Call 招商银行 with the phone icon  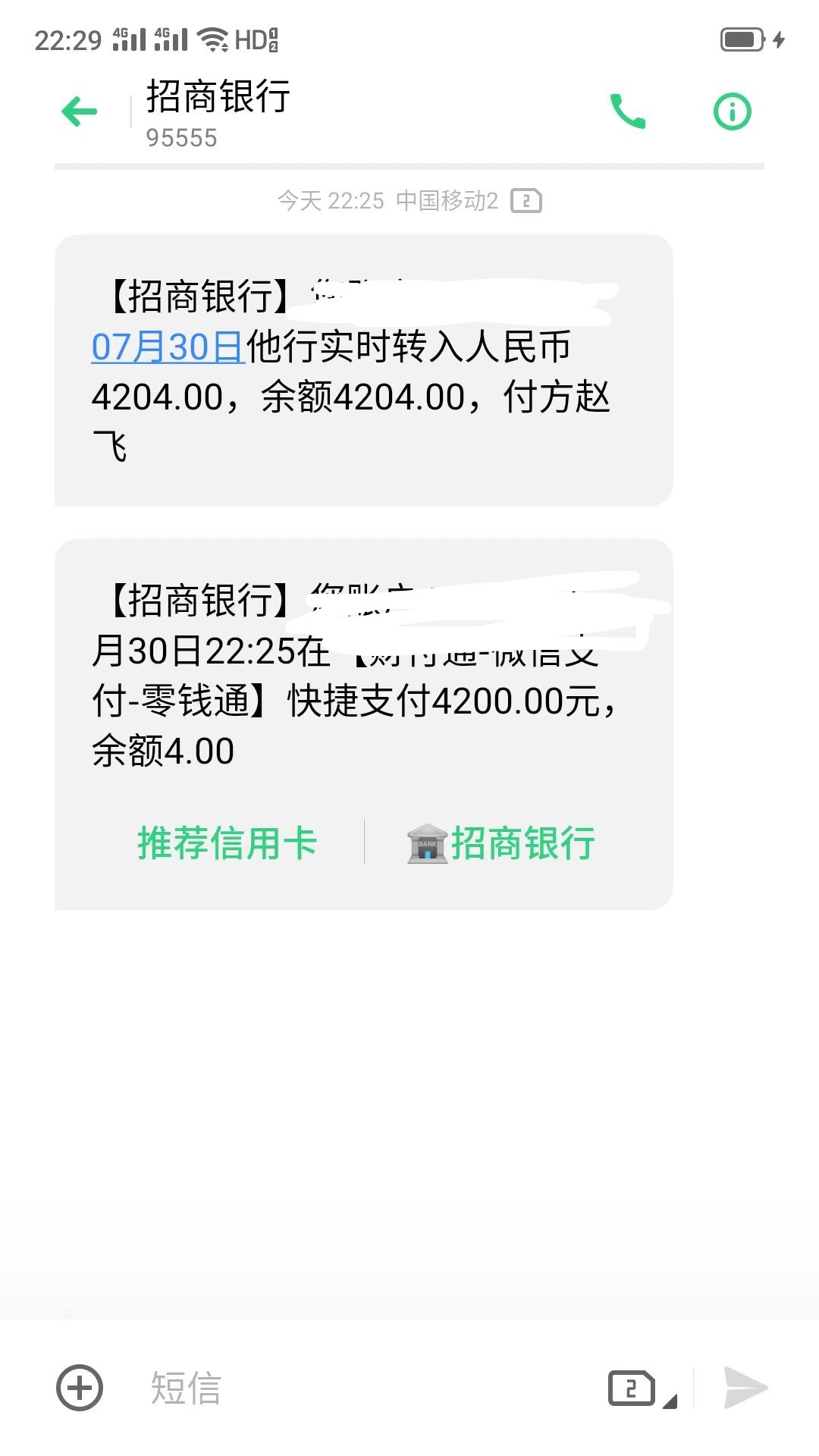[628, 111]
